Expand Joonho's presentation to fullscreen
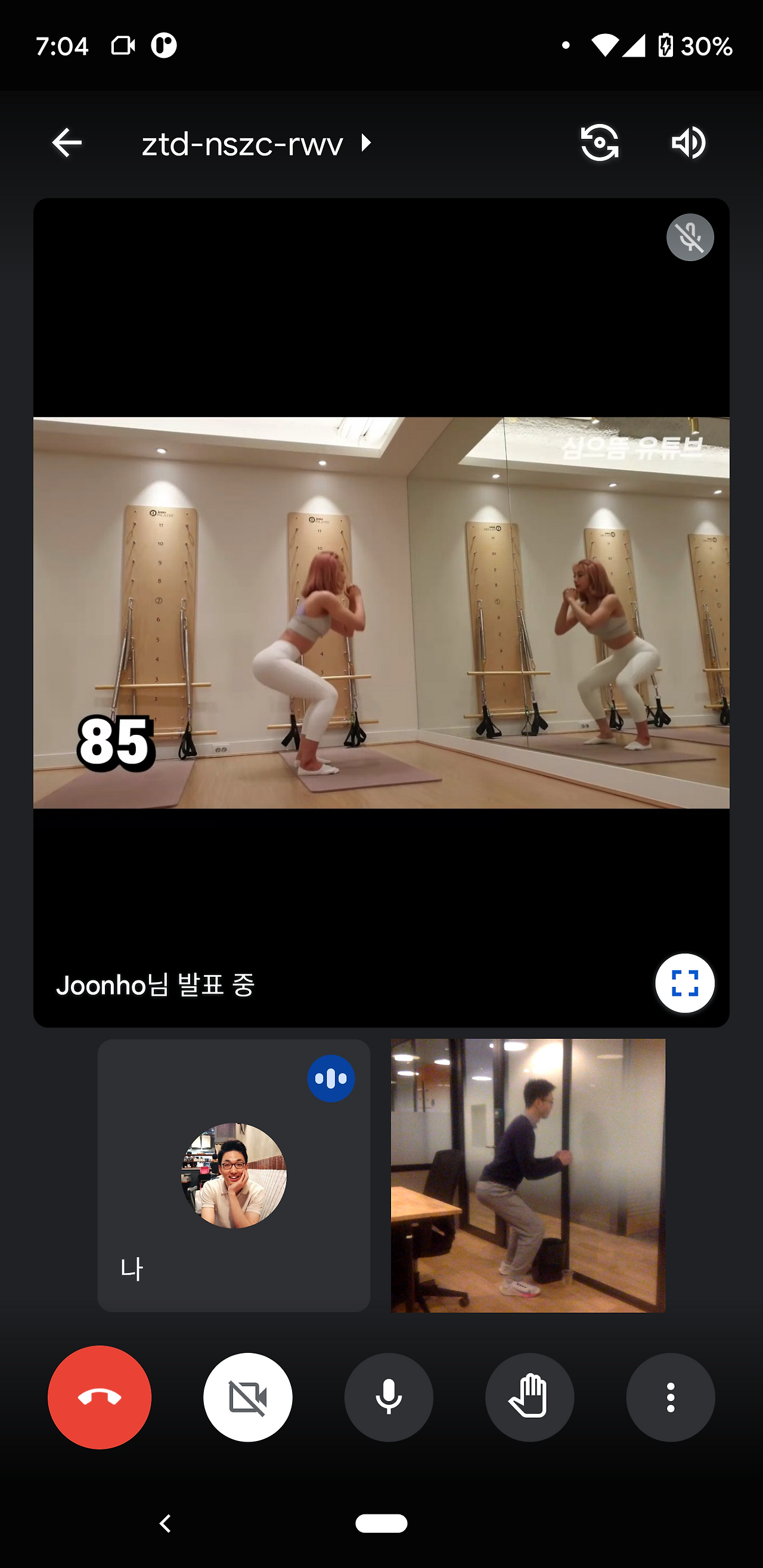763x1568 pixels. point(684,982)
